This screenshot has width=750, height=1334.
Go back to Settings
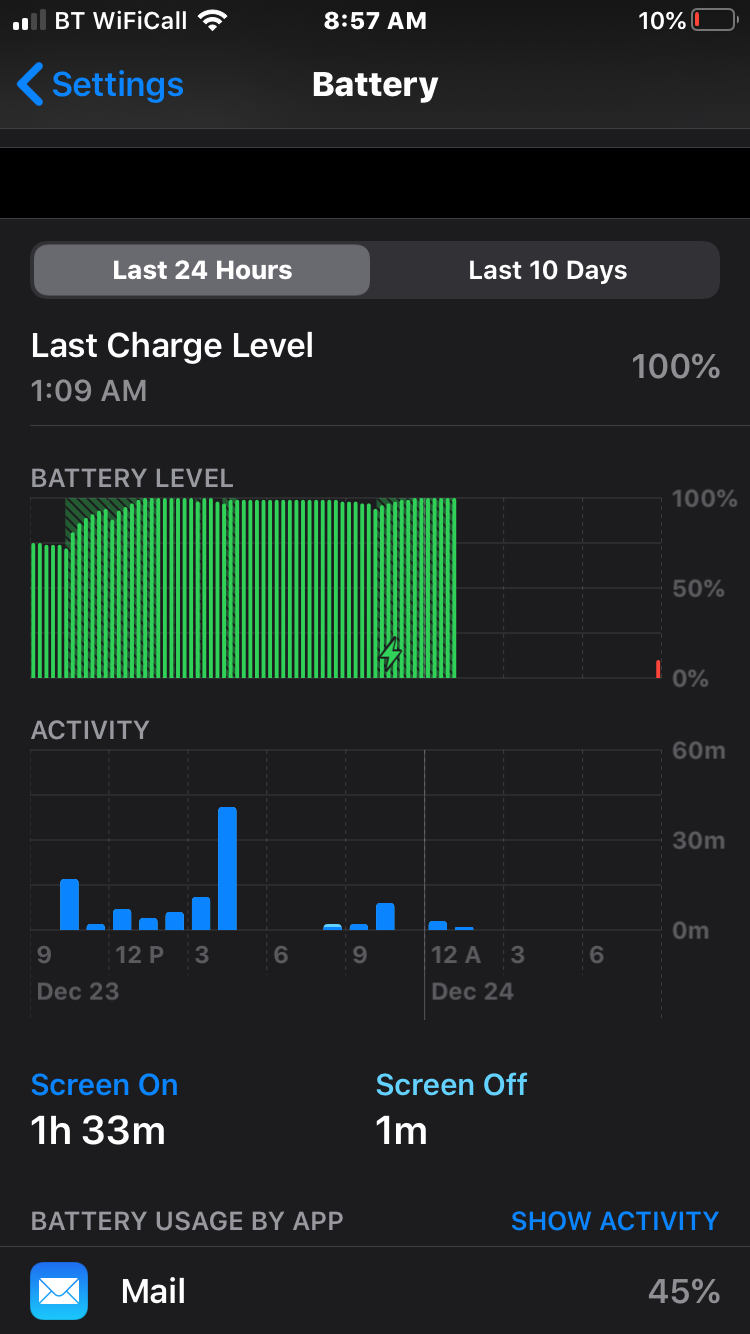click(x=100, y=85)
